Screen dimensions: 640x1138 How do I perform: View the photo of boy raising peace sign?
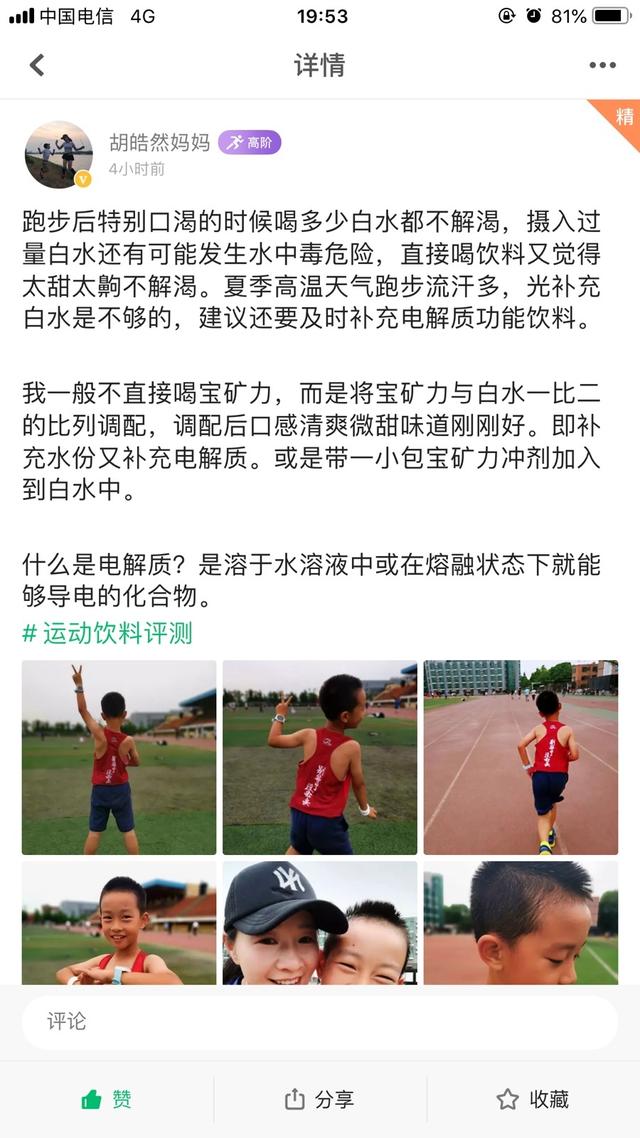[119, 757]
